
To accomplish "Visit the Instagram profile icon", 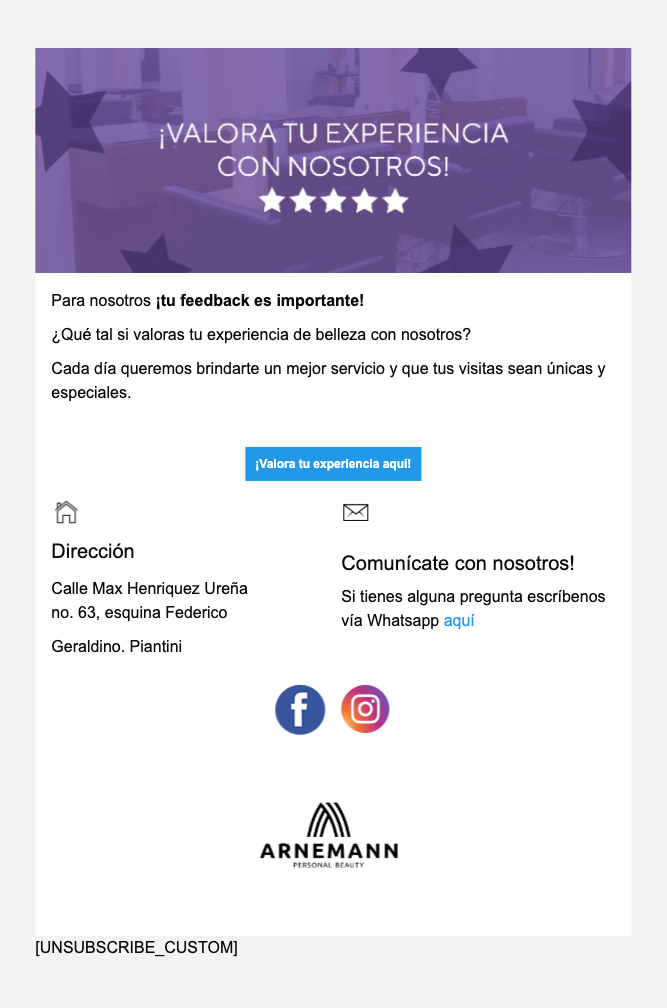I will coord(365,709).
